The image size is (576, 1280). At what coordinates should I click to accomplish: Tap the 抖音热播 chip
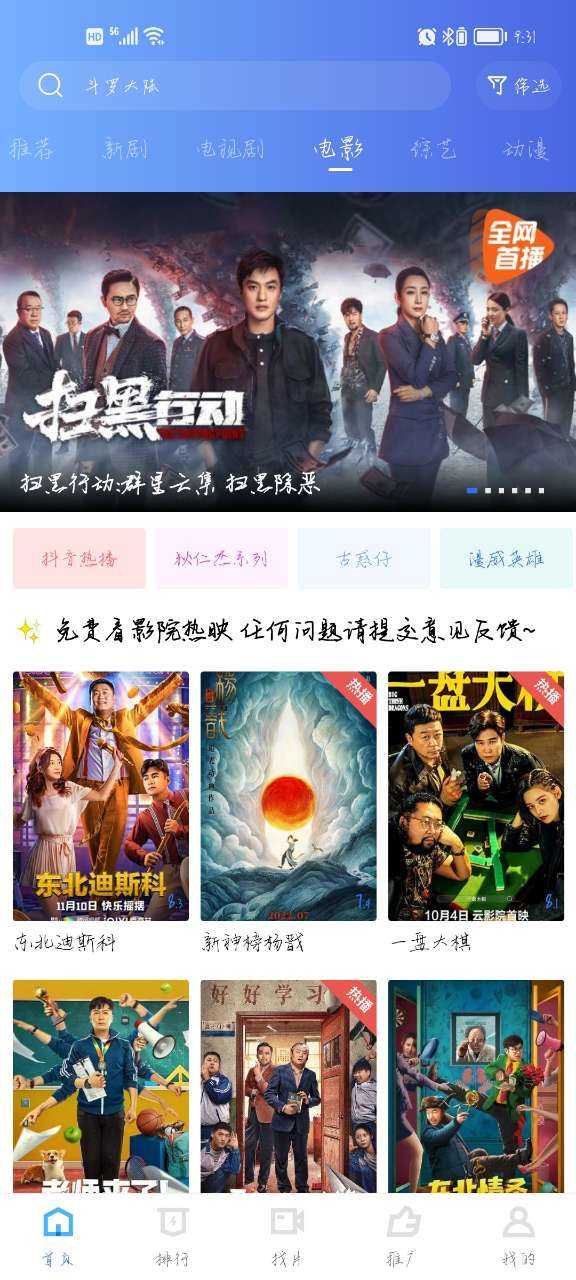tap(79, 558)
